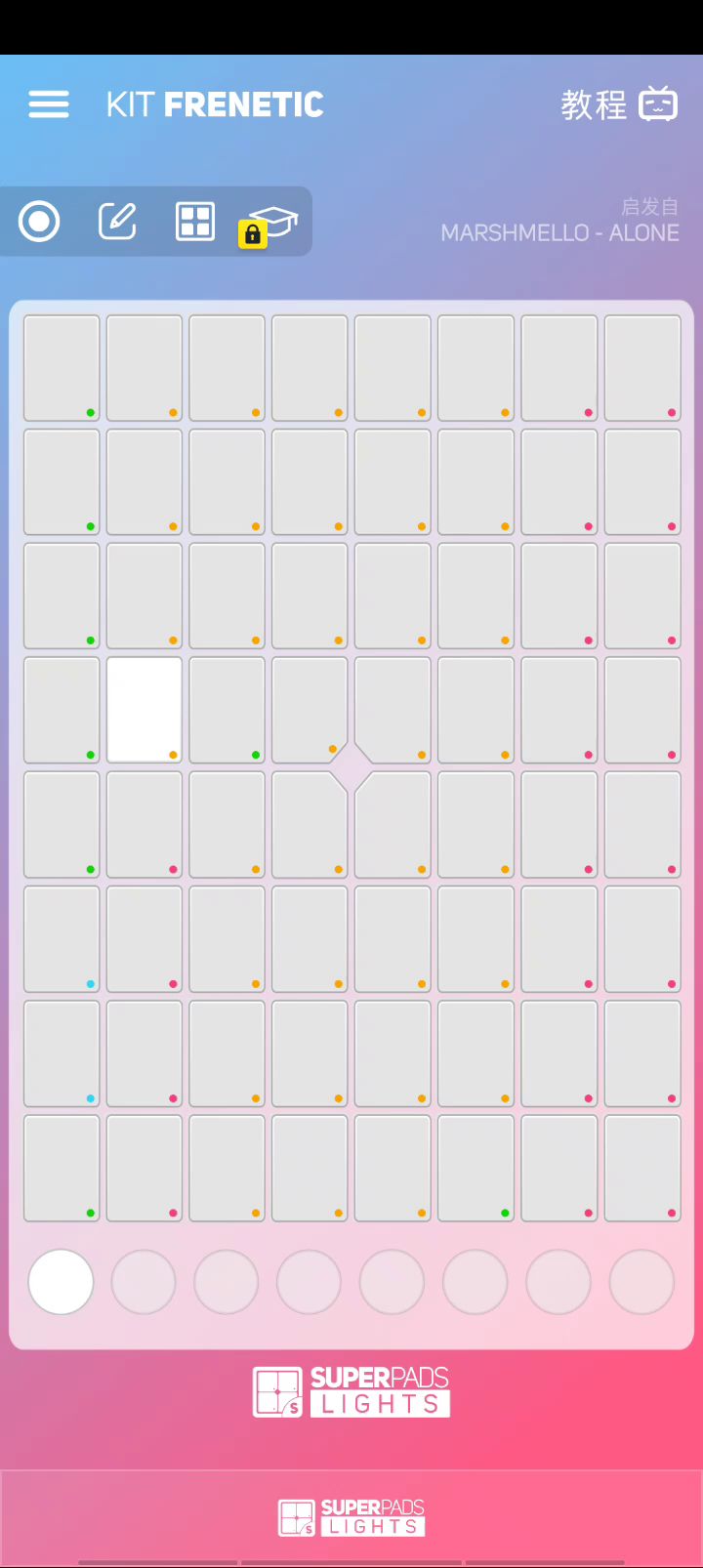Viewport: 703px width, 1568px height.
Task: Open the 教程 tutorial video
Action: [x=619, y=104]
